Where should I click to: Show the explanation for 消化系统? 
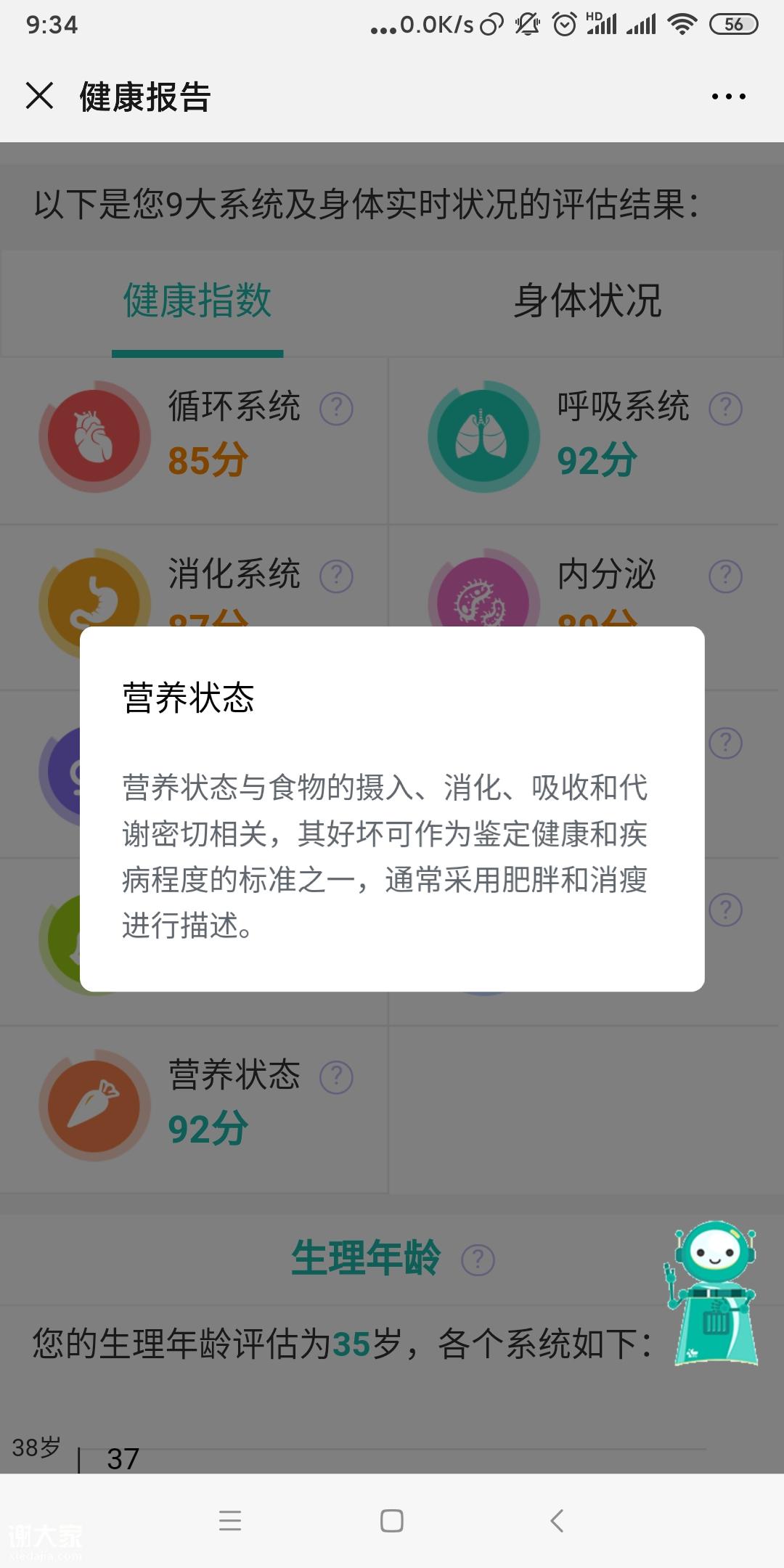pos(336,576)
